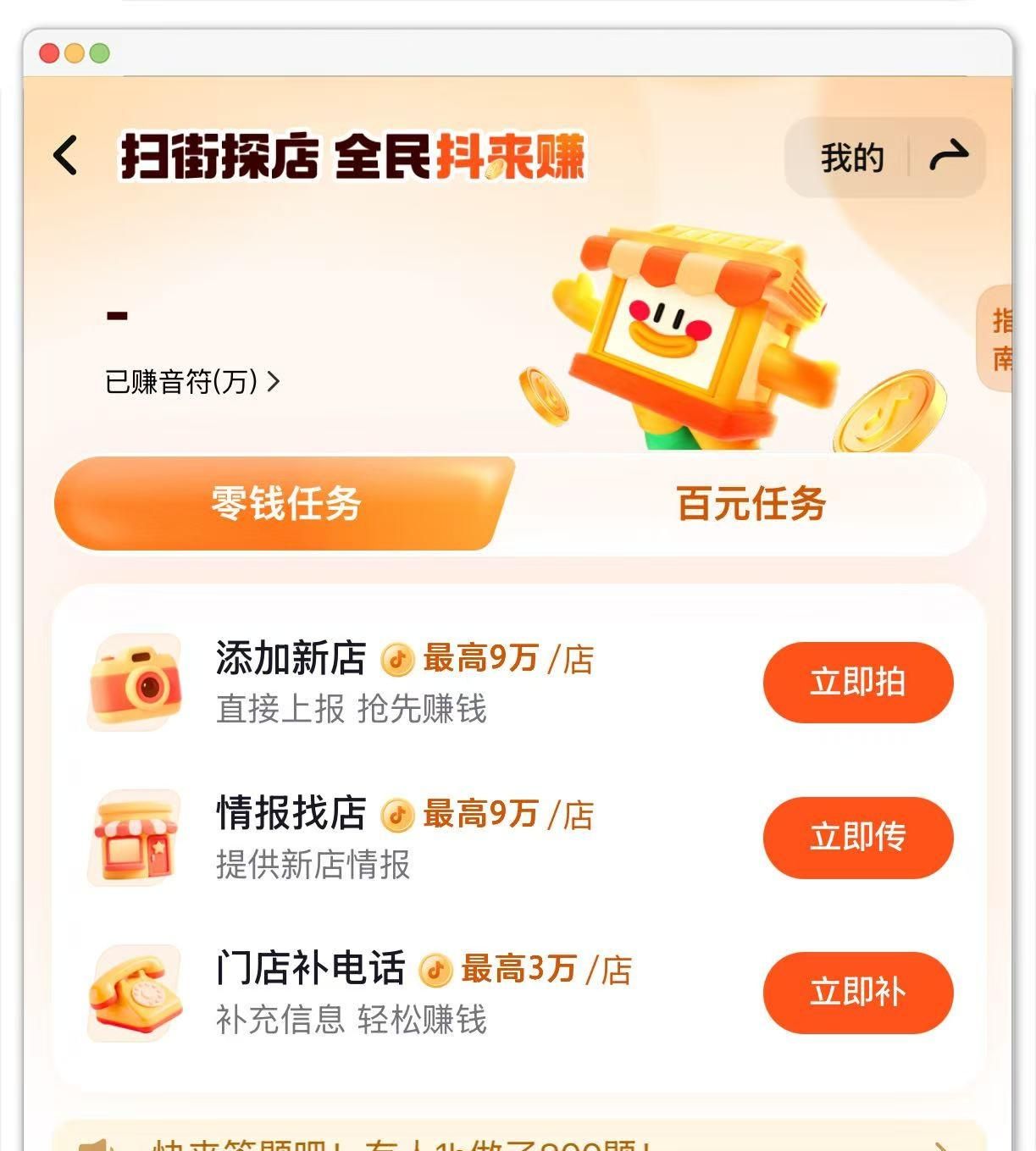The width and height of the screenshot is (1036, 1151).
Task: Open the 添加新店 task row
Action: click(x=519, y=682)
